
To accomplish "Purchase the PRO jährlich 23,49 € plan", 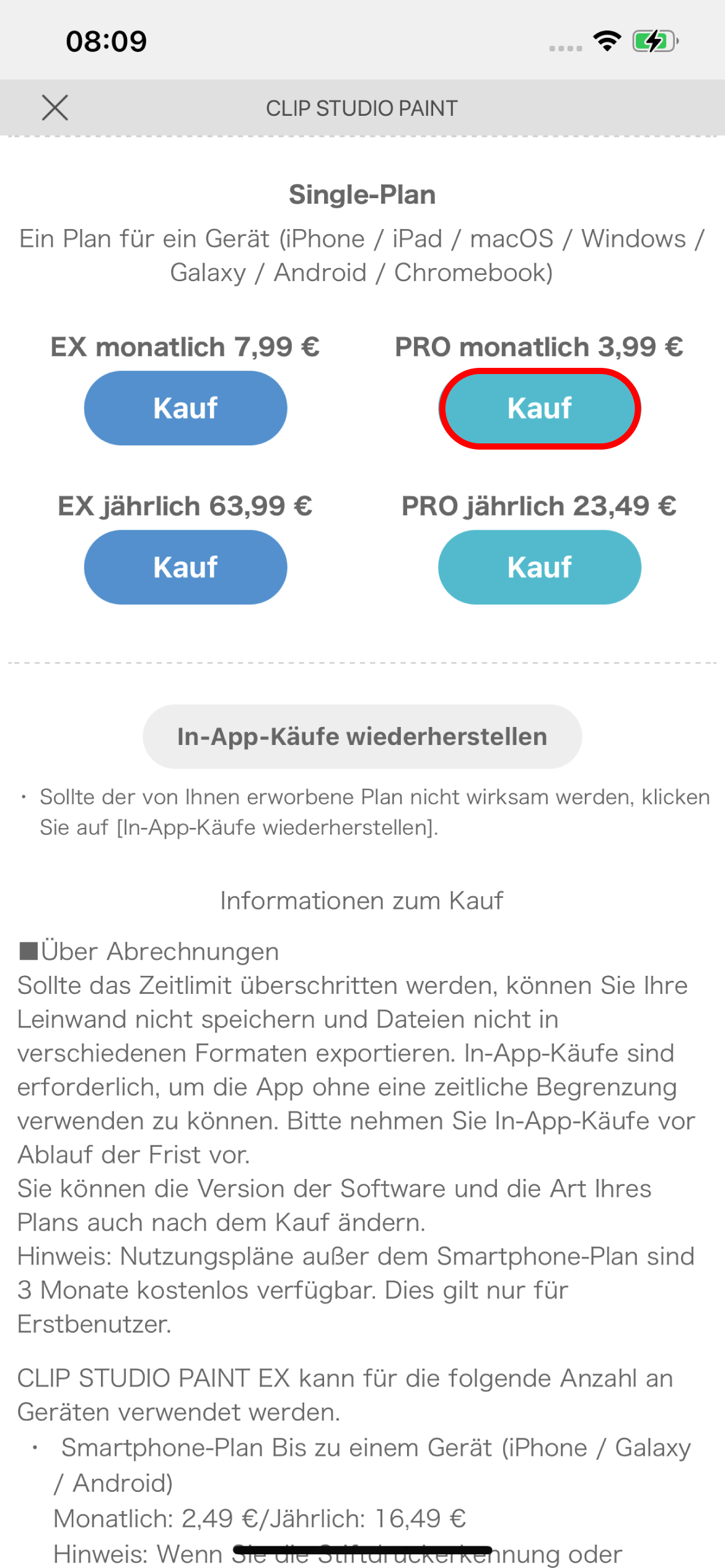I will [x=539, y=567].
